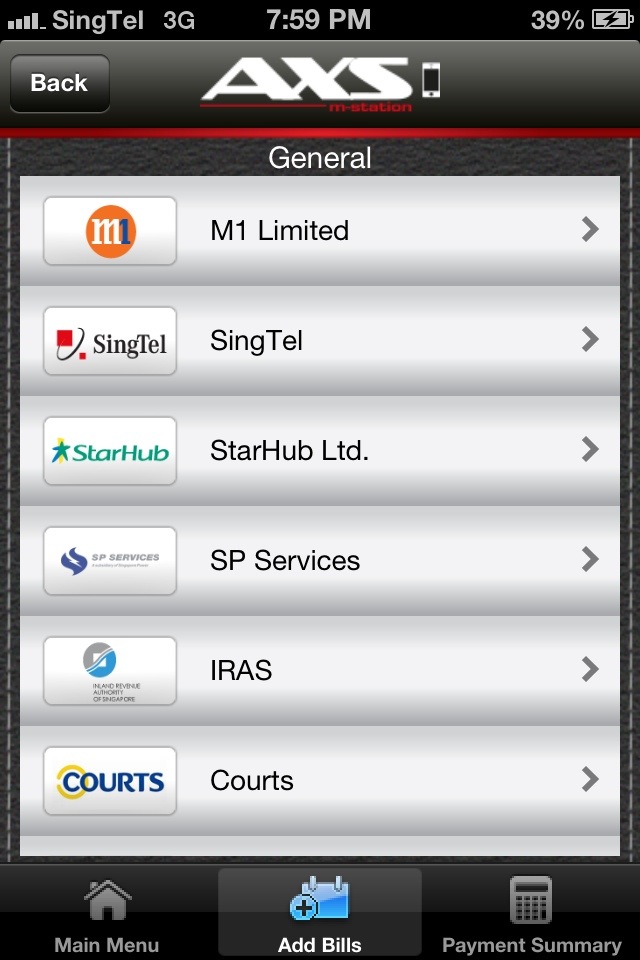Choose StarHub Ltd. from the list
The image size is (640, 960).
click(x=320, y=451)
